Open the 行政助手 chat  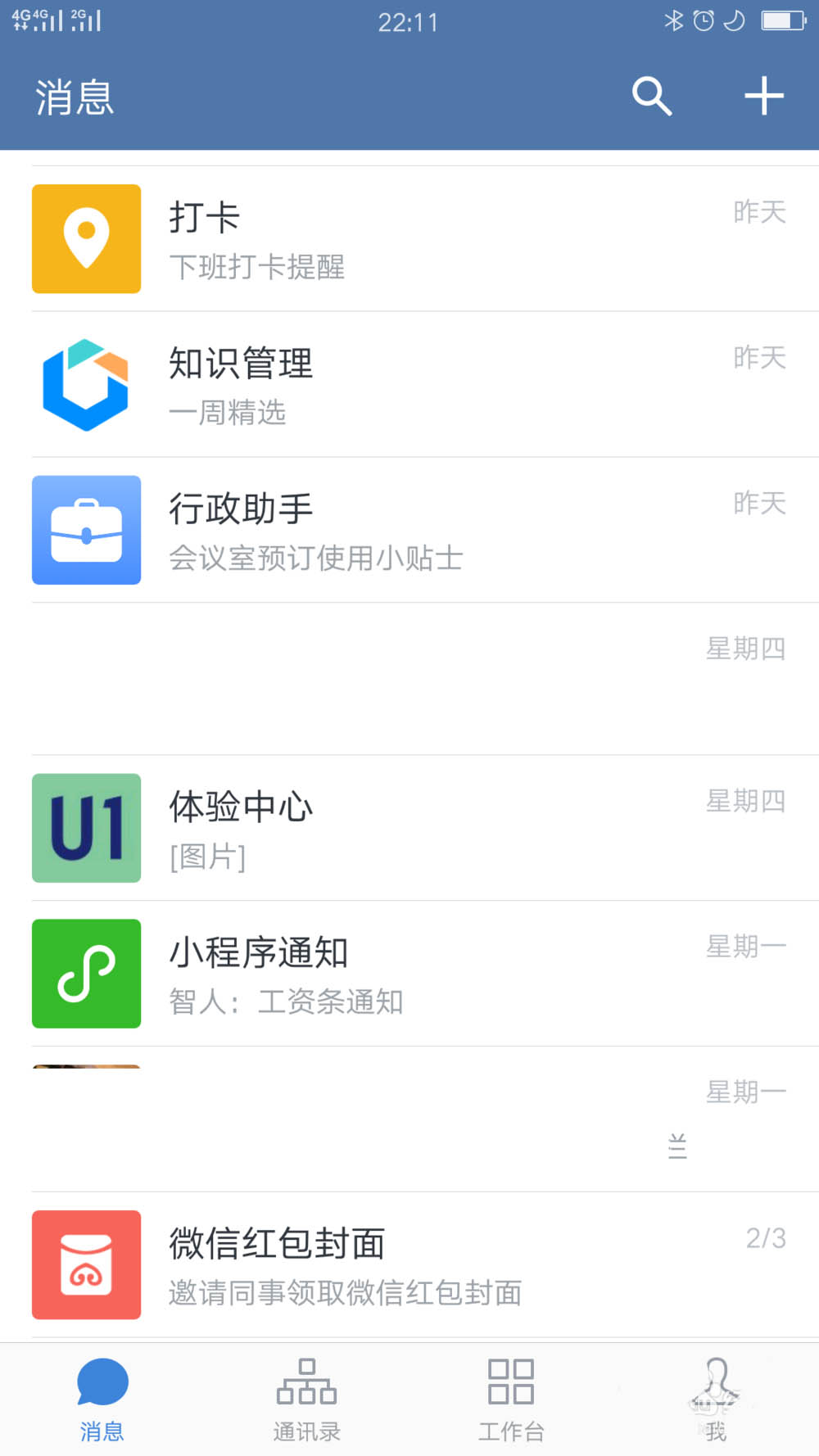[409, 530]
